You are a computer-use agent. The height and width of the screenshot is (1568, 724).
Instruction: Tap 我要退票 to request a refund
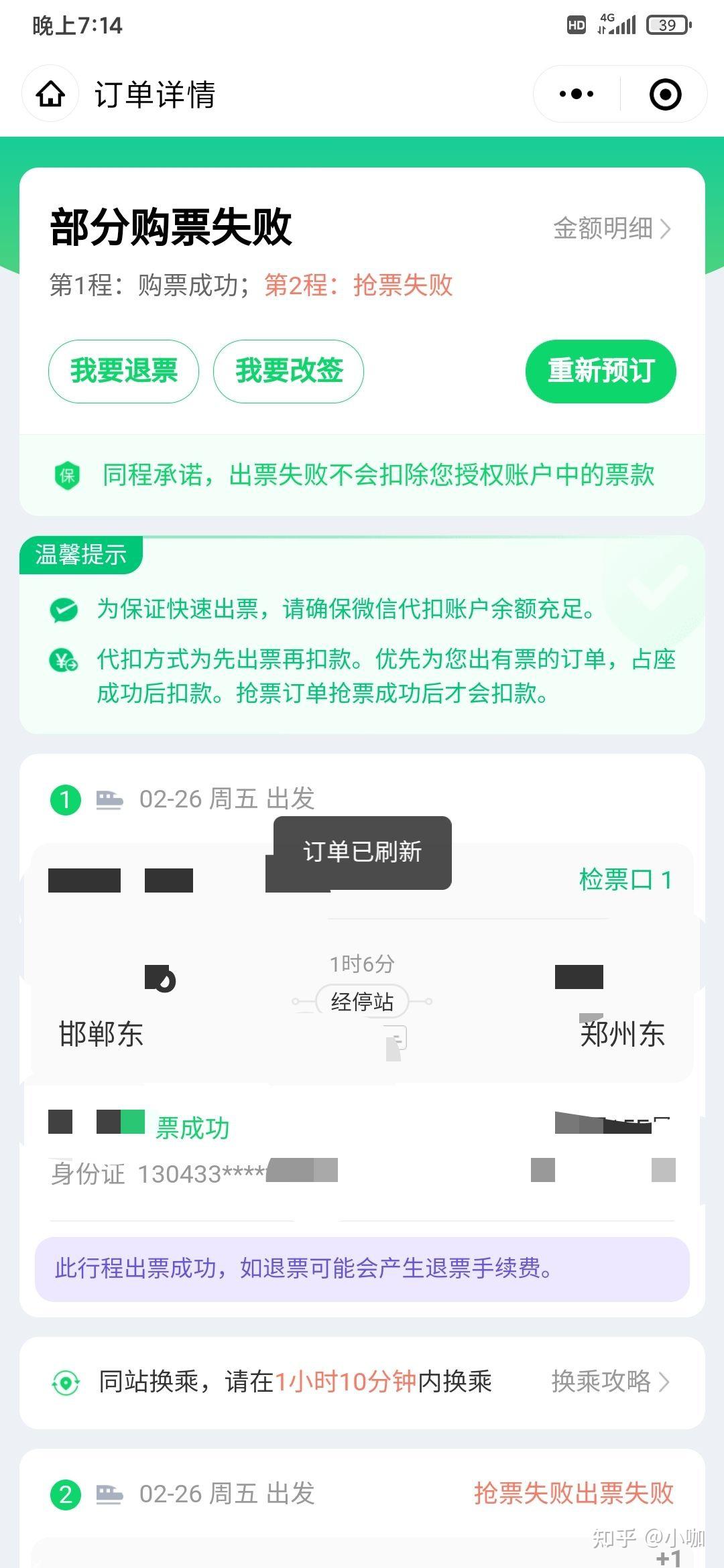point(123,371)
